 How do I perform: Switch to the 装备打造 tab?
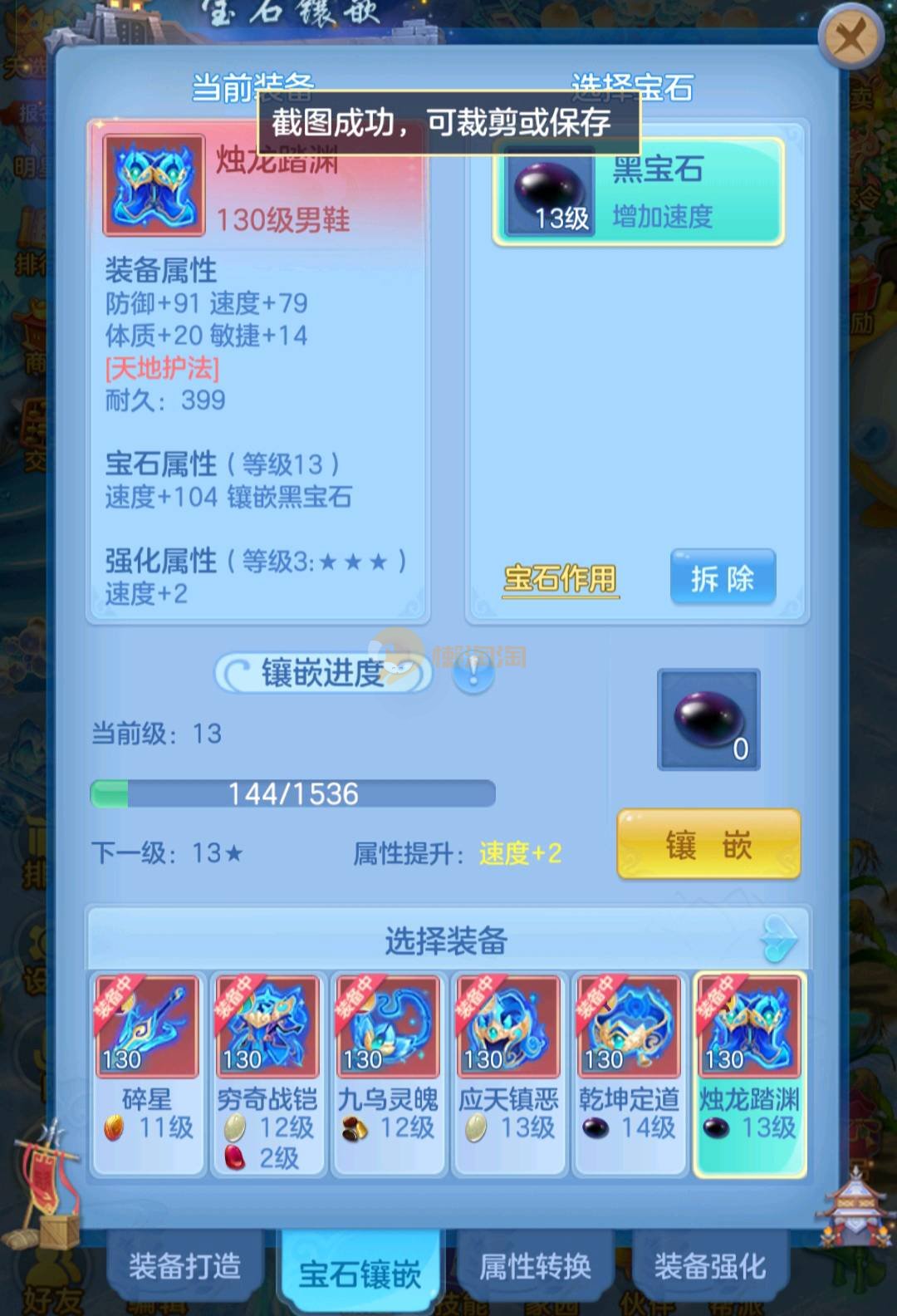point(184,1267)
